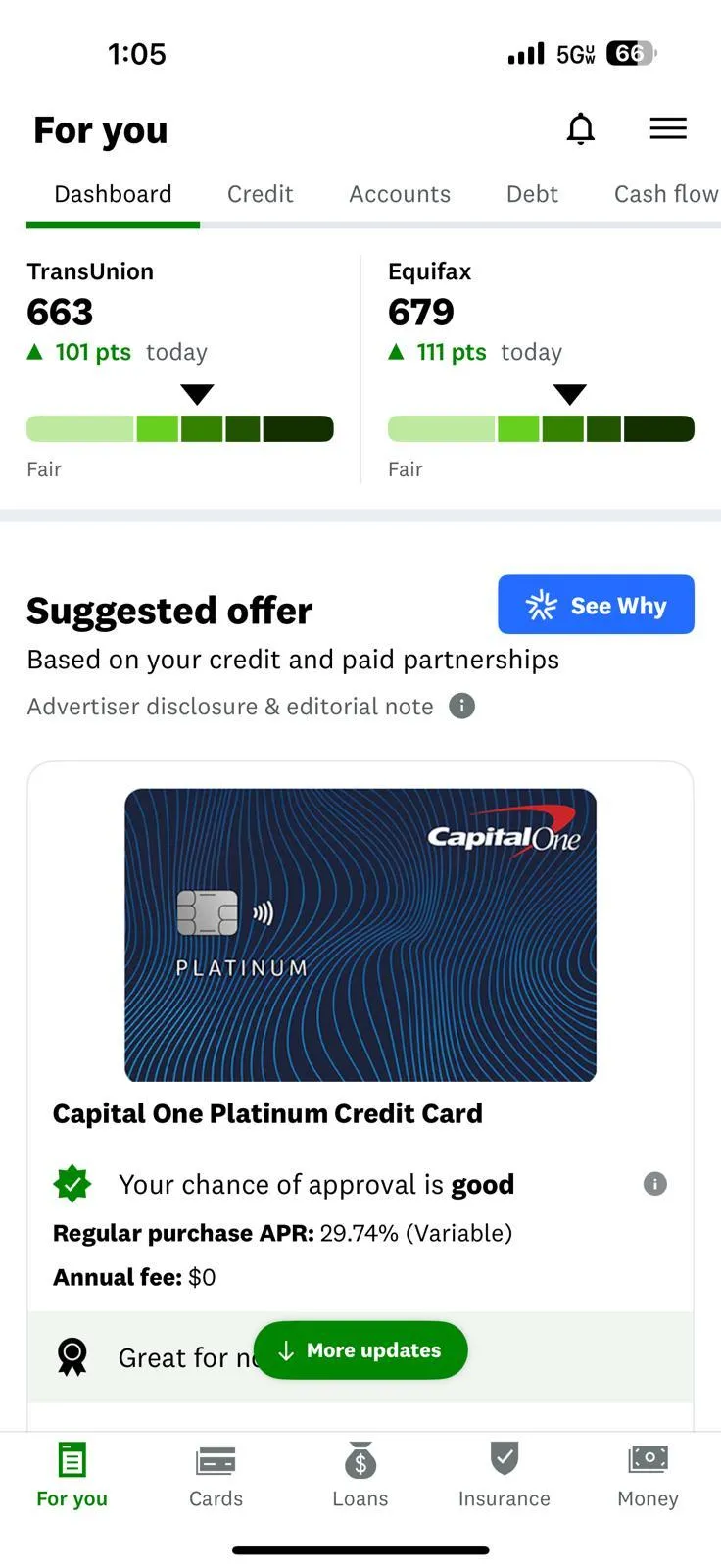The width and height of the screenshot is (721, 1568).
Task: Open the Loans section
Action: [x=360, y=1476]
